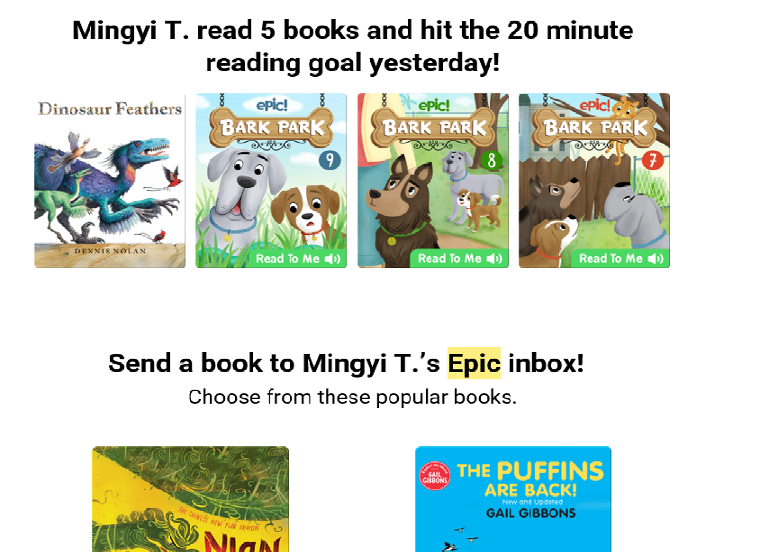Open Bark Park book number 9
This screenshot has height=555, width=760.
coord(271,181)
